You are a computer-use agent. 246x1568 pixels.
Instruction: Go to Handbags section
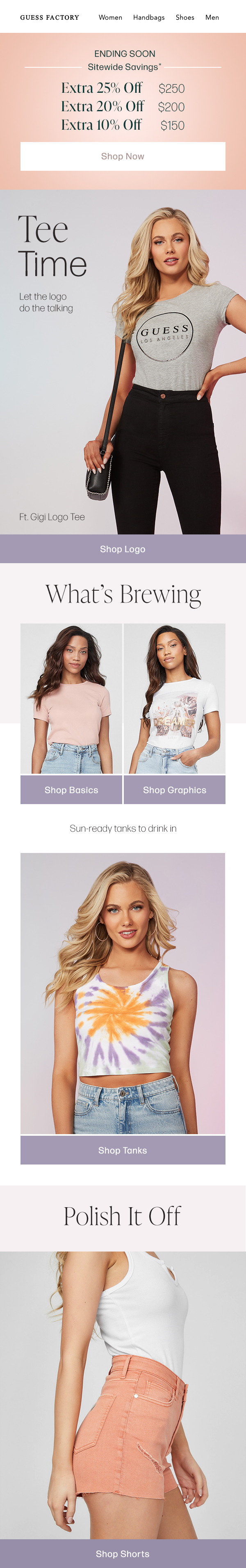click(149, 18)
